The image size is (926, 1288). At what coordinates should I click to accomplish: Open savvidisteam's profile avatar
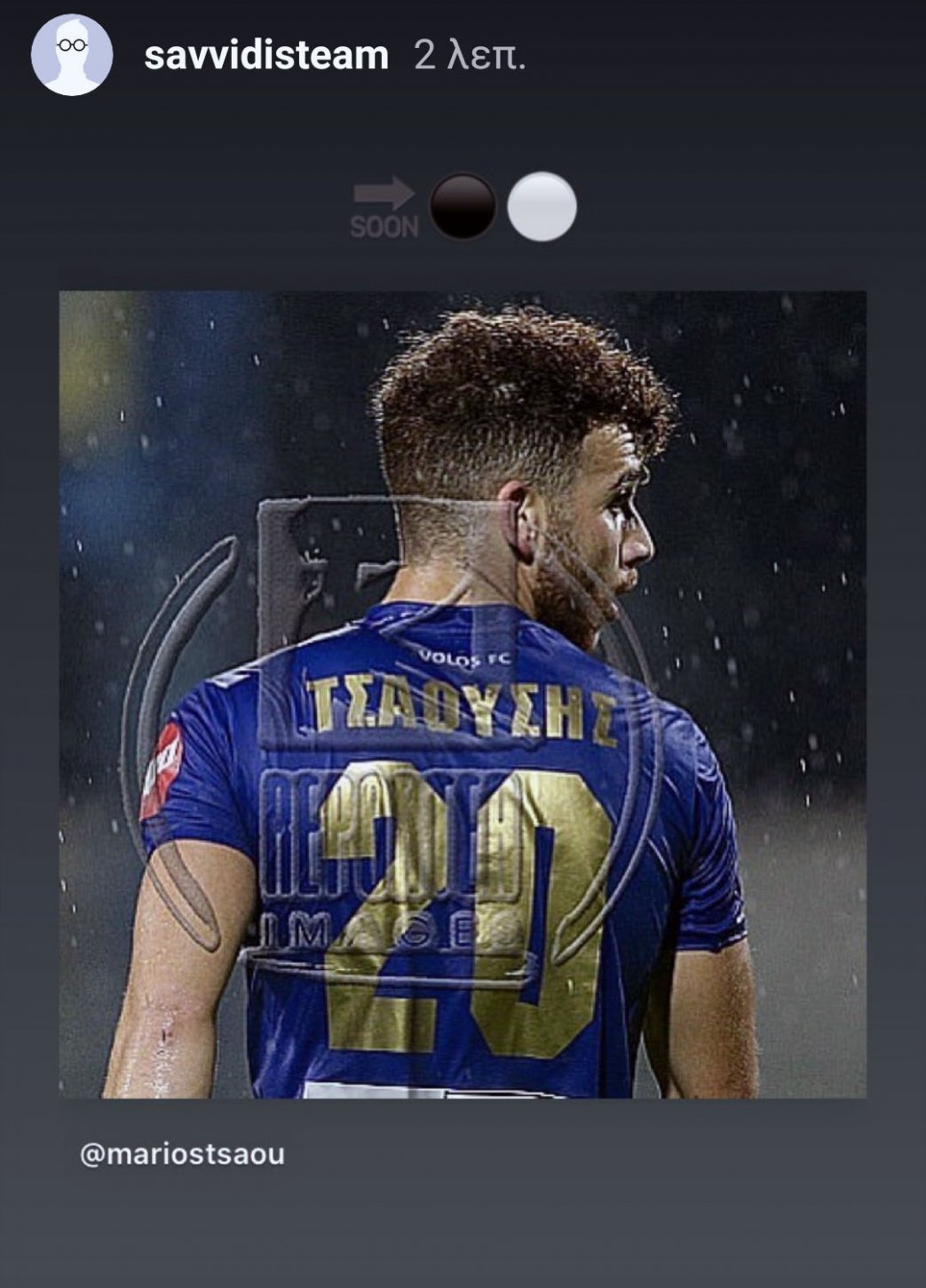72,54
